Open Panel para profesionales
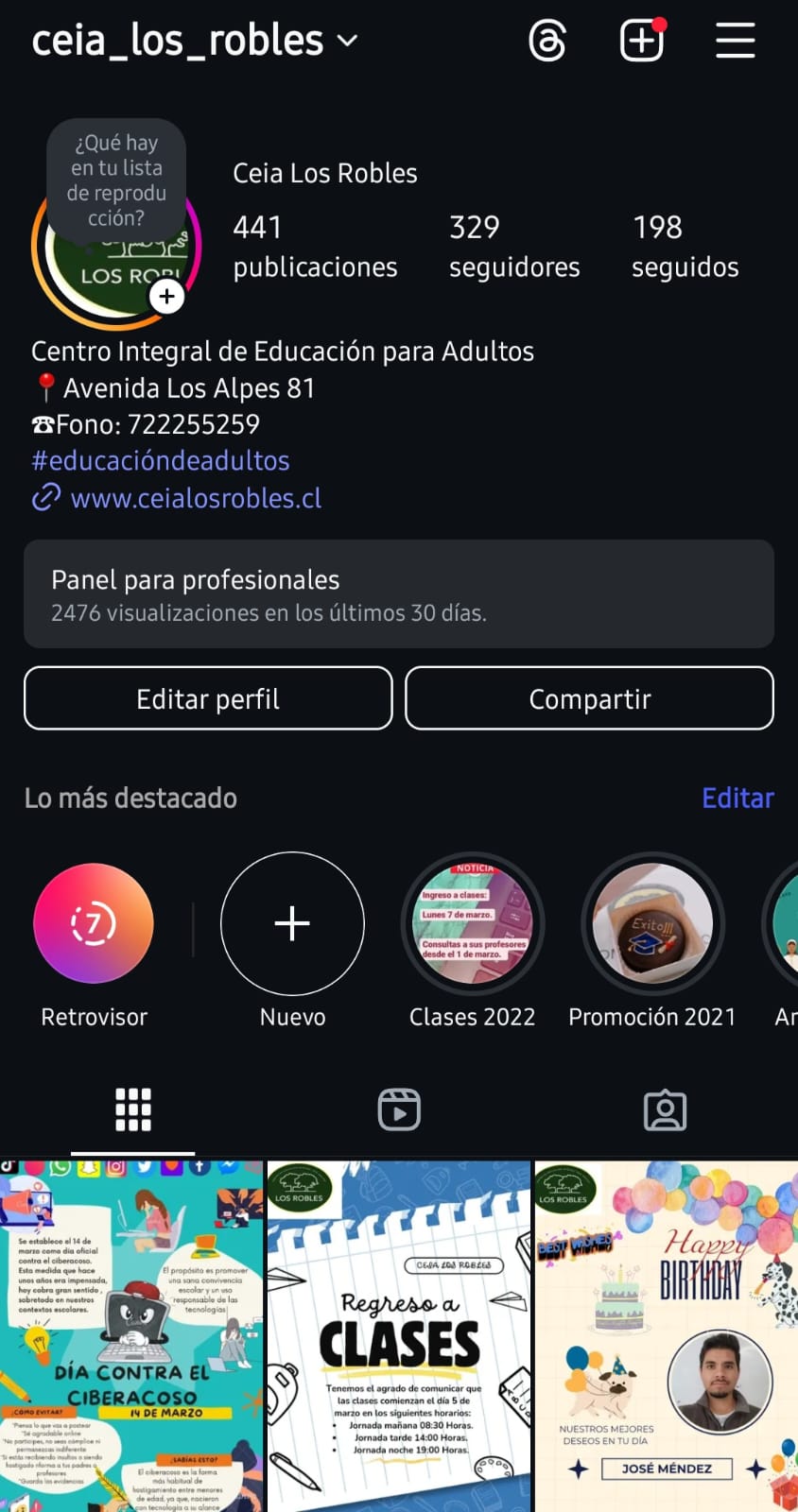This screenshot has height=1512, width=798. (399, 594)
